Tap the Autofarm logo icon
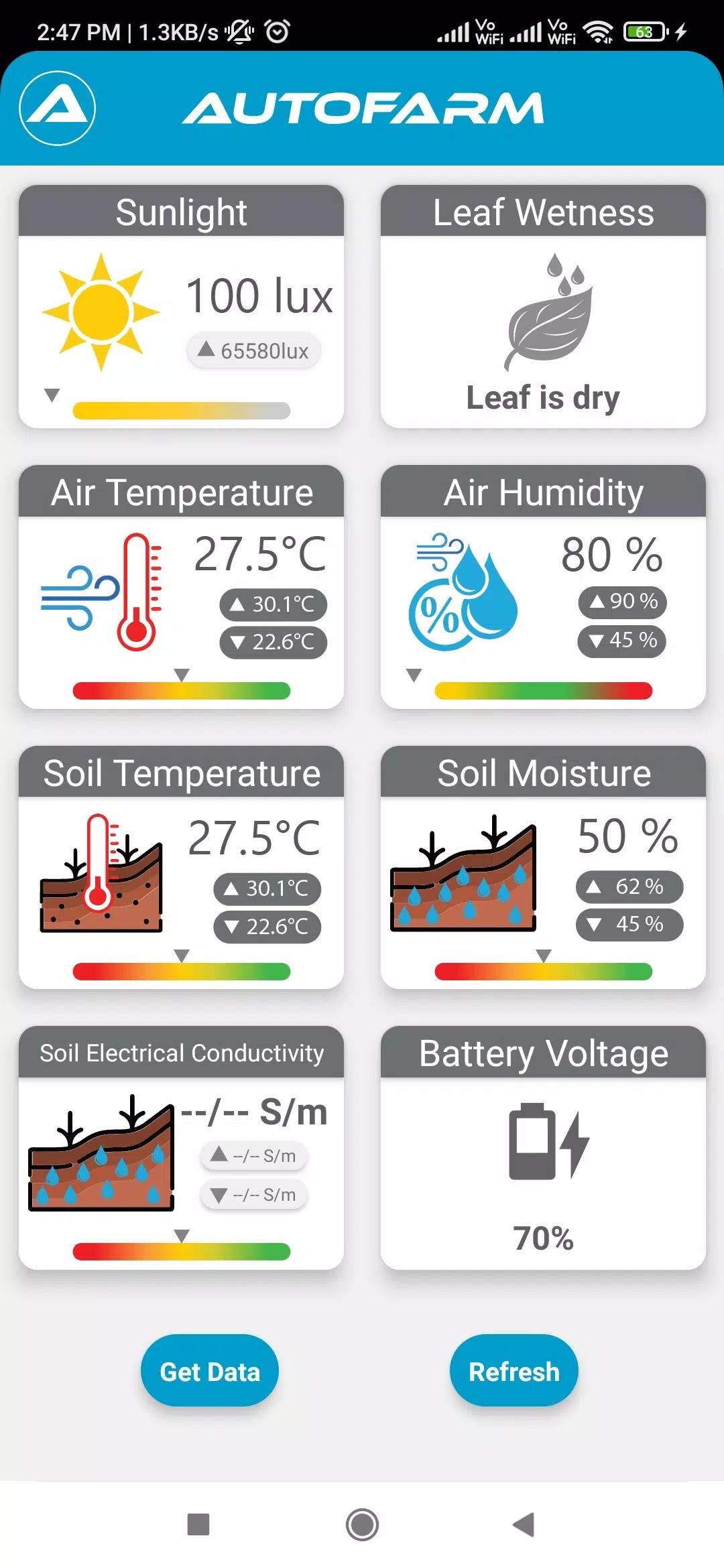Image resolution: width=724 pixels, height=1568 pixels. [58, 108]
